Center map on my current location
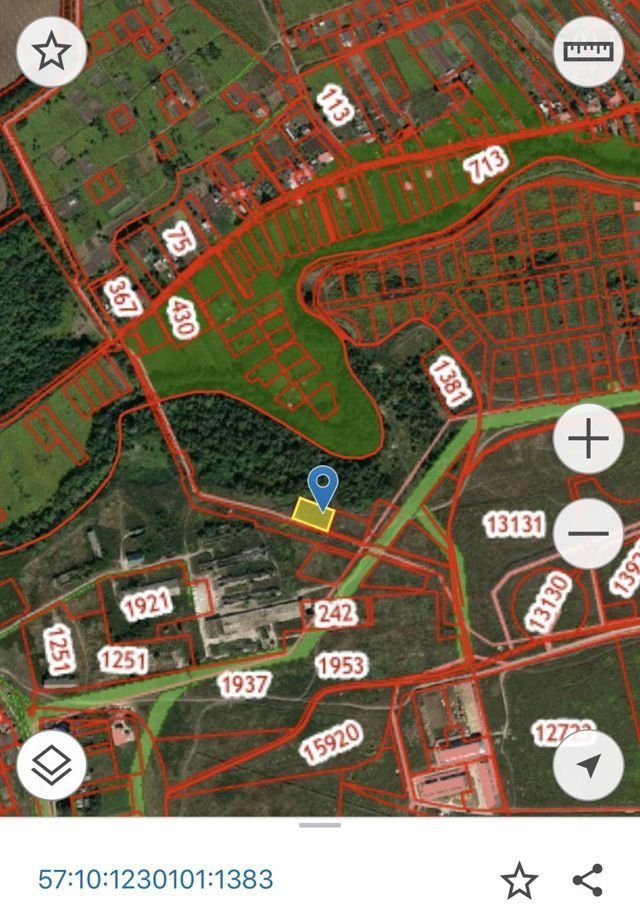The width and height of the screenshot is (640, 910). click(x=588, y=766)
